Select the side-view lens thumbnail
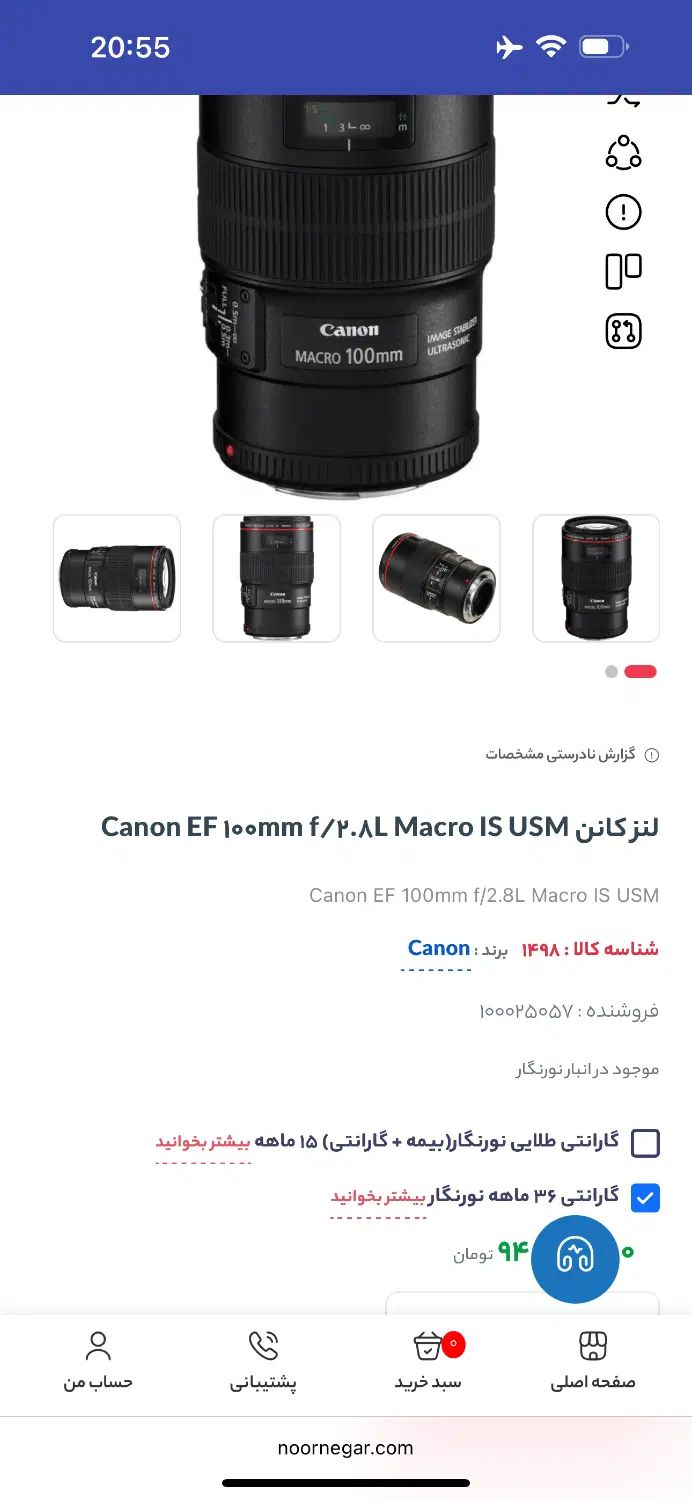This screenshot has height=1500, width=692. click(x=117, y=578)
